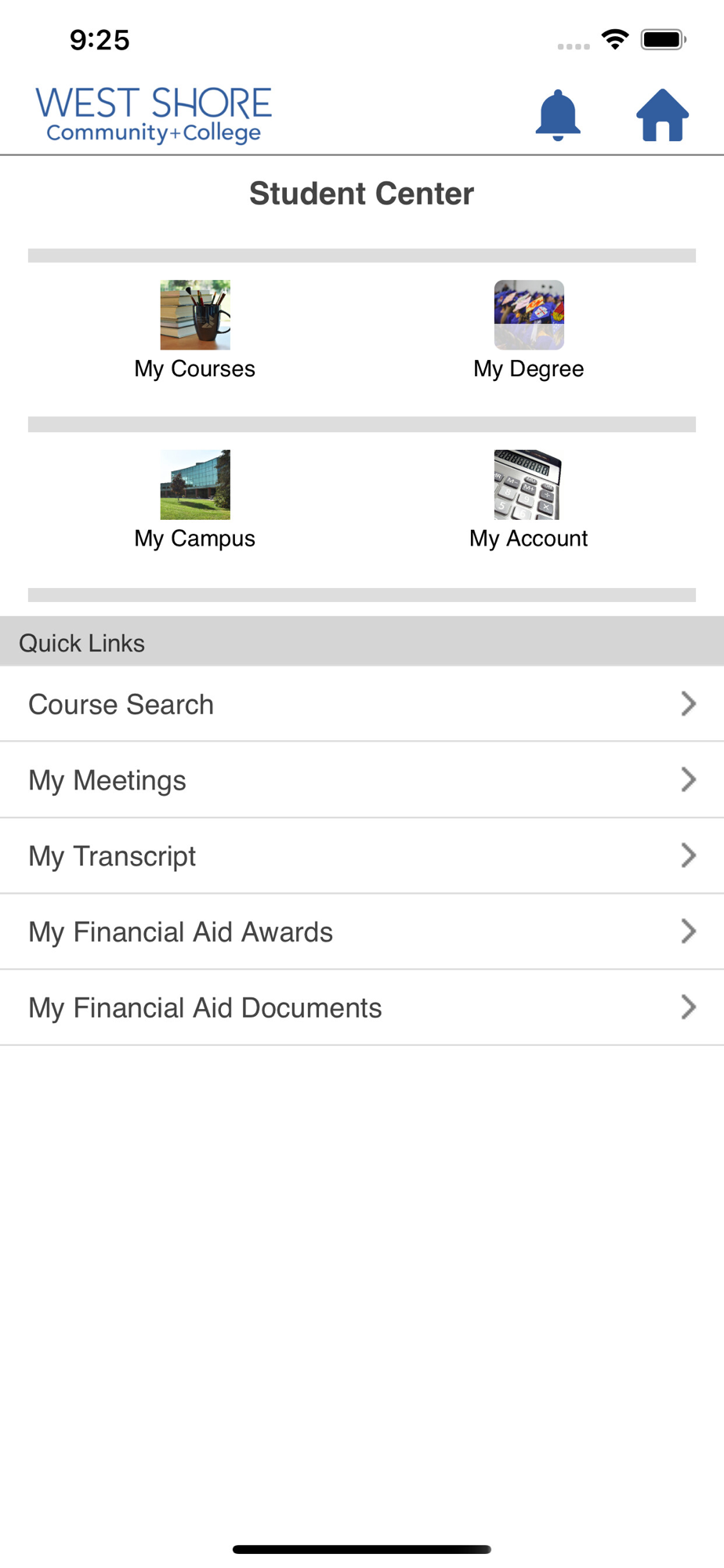Open My Financial Aid Awards

(362, 931)
